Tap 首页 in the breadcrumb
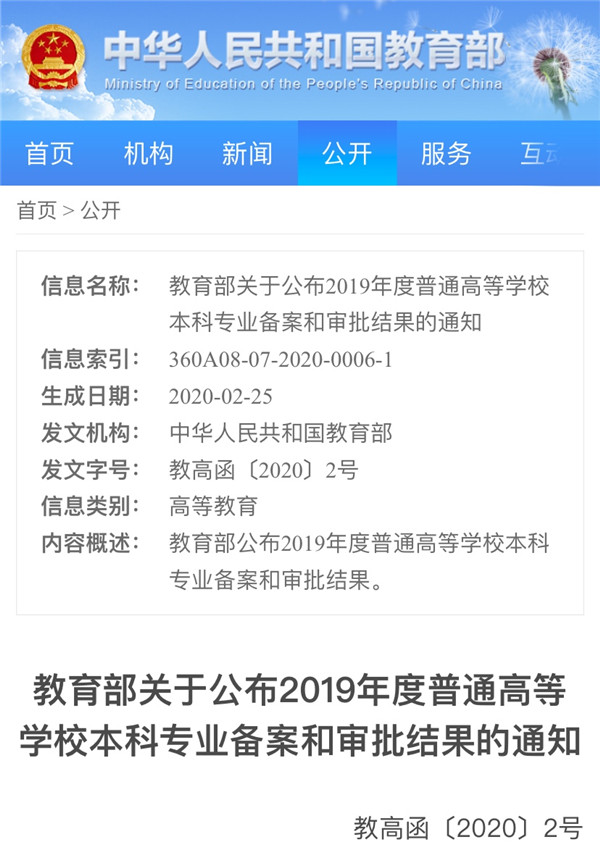This screenshot has width=600, height=860. pos(36,211)
